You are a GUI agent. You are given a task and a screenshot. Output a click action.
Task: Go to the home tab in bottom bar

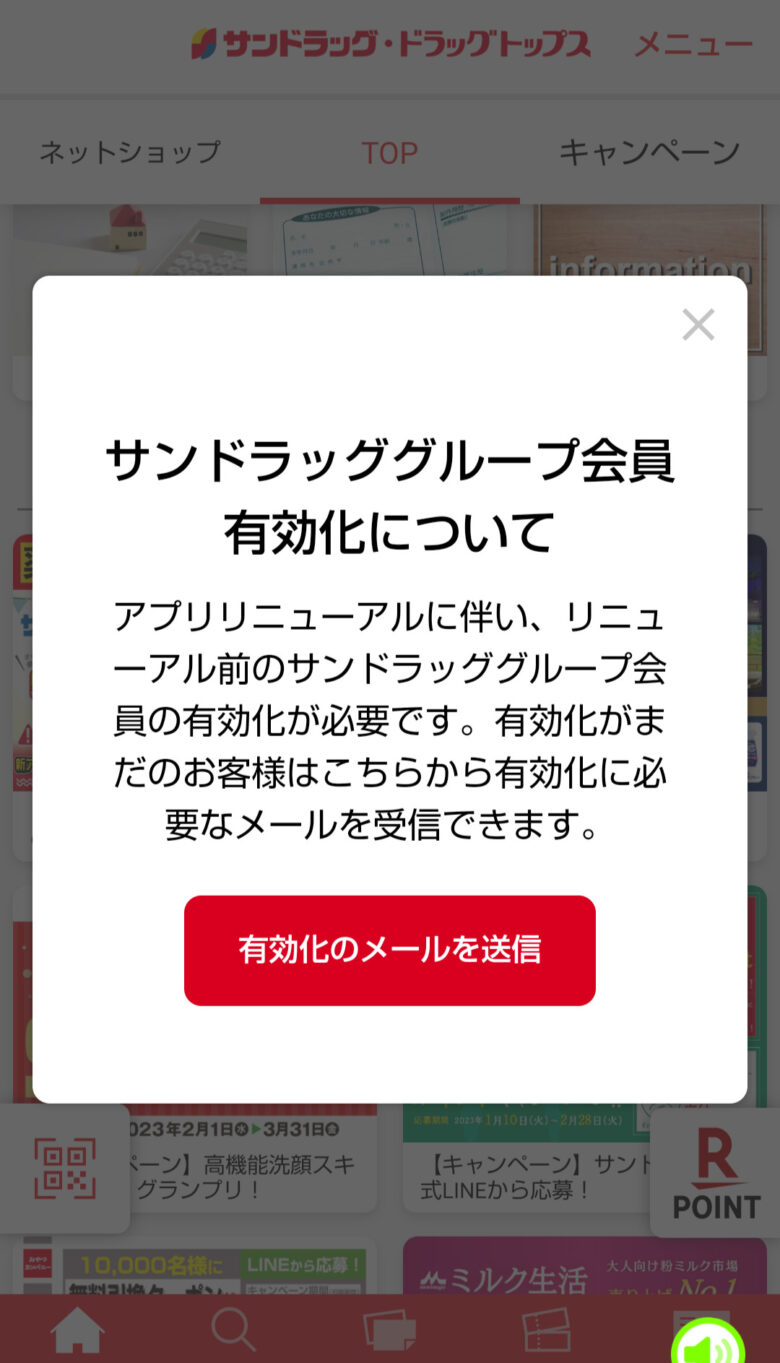pyautogui.click(x=77, y=1331)
